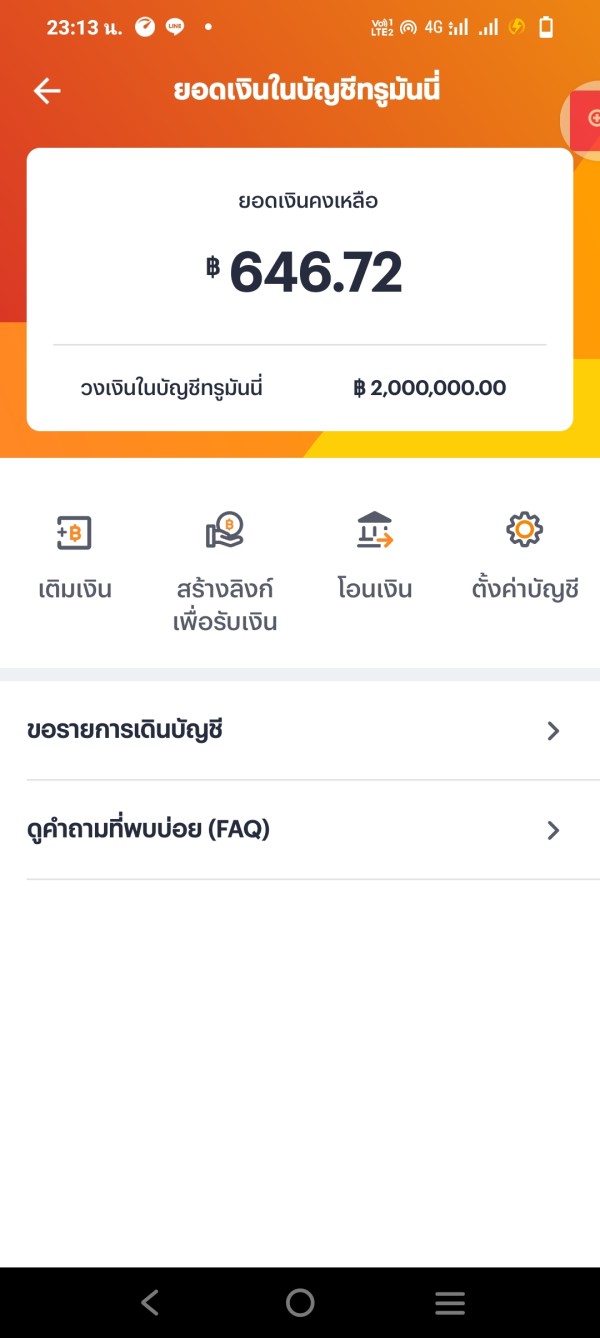The width and height of the screenshot is (600, 1338).
Task: Tap the floating red bubble at the screen edge
Action: (583, 119)
